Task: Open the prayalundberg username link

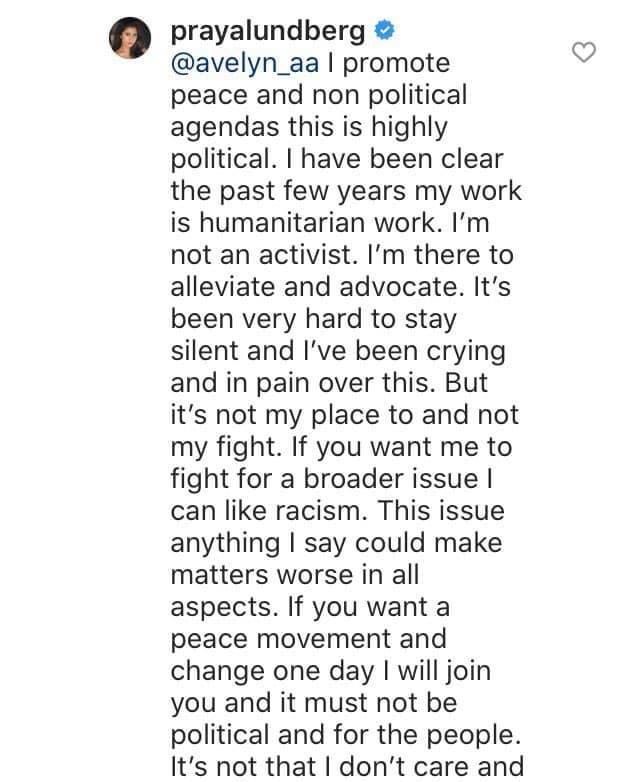Action: 268,30
